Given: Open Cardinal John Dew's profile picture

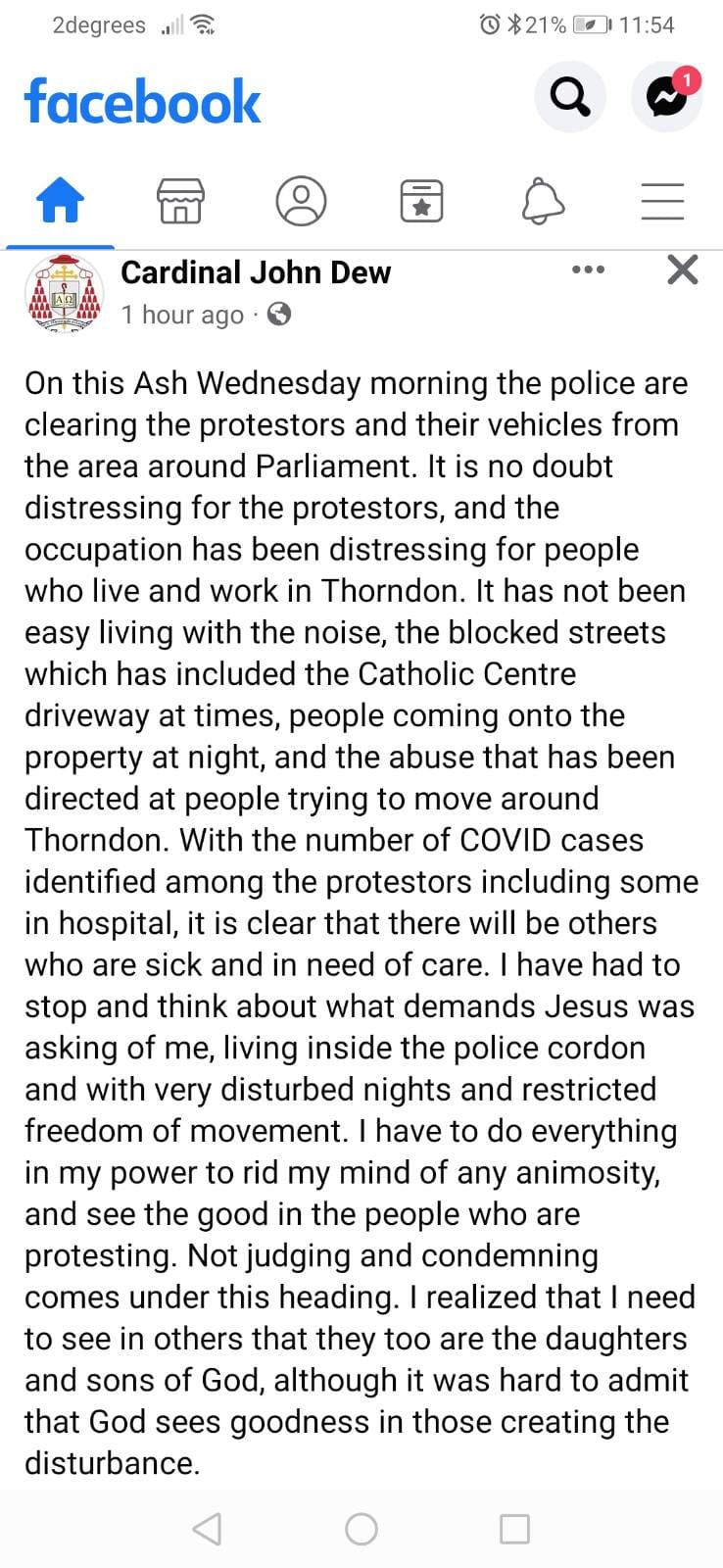Looking at the screenshot, I should point(64,293).
